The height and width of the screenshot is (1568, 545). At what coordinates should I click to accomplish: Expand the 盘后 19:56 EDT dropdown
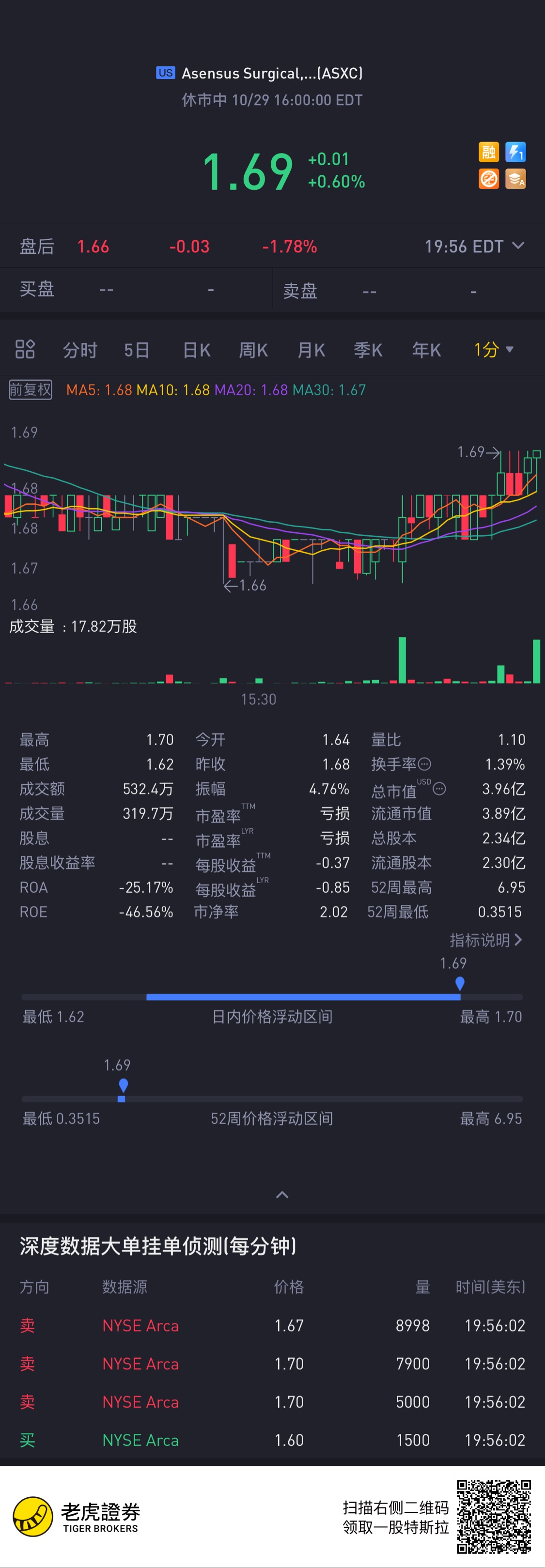(x=474, y=247)
